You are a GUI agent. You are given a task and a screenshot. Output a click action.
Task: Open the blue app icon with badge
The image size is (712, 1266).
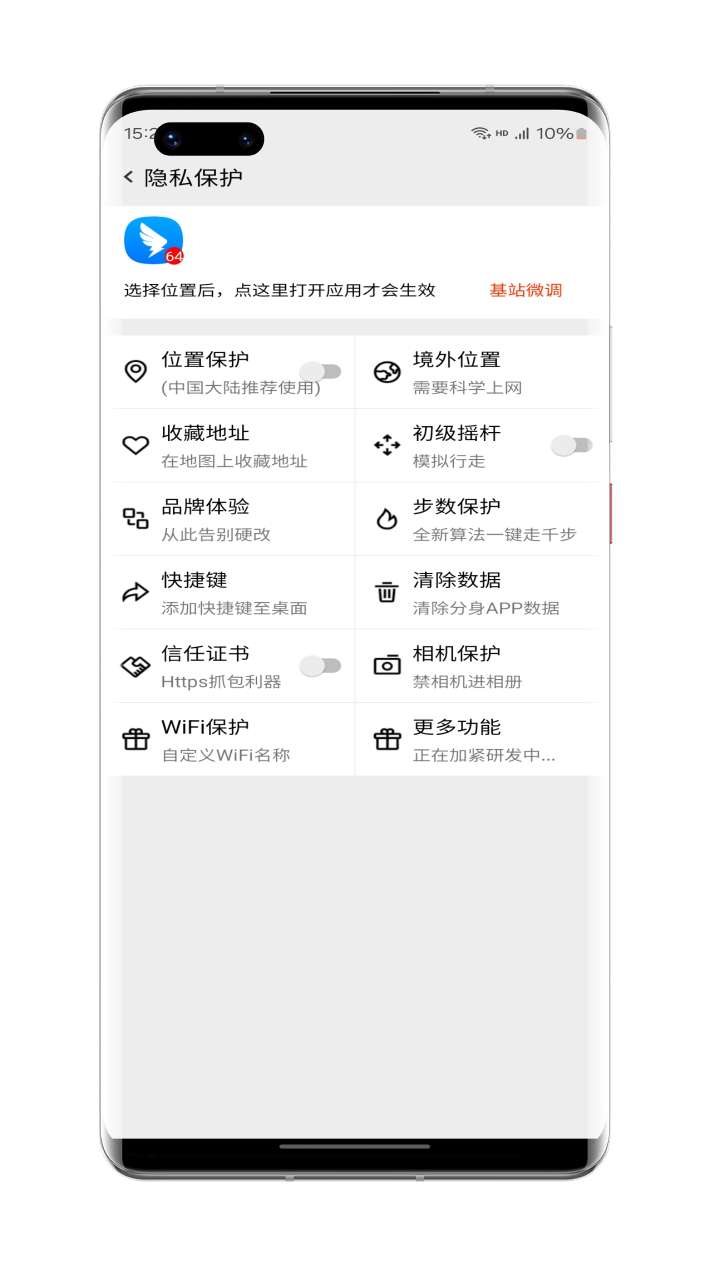(x=153, y=240)
